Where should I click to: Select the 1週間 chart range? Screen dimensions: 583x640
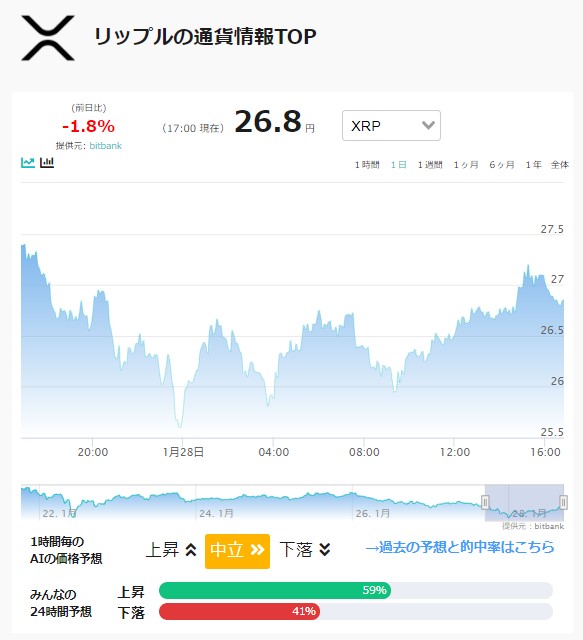(x=430, y=164)
